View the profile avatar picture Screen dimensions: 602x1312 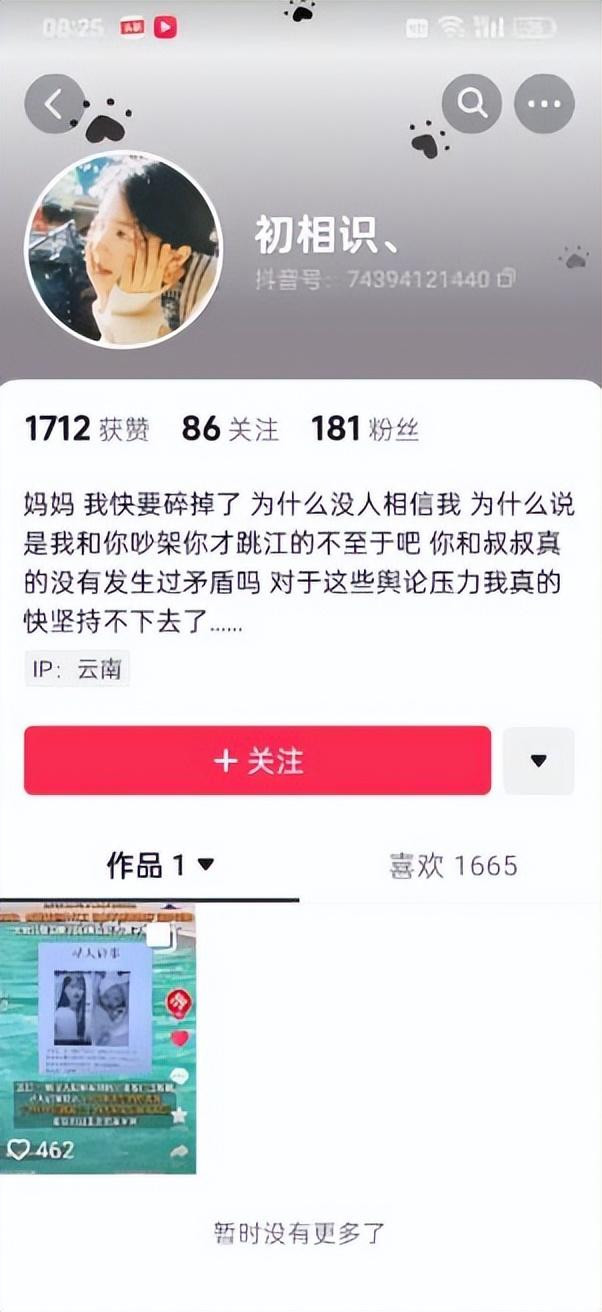click(123, 250)
